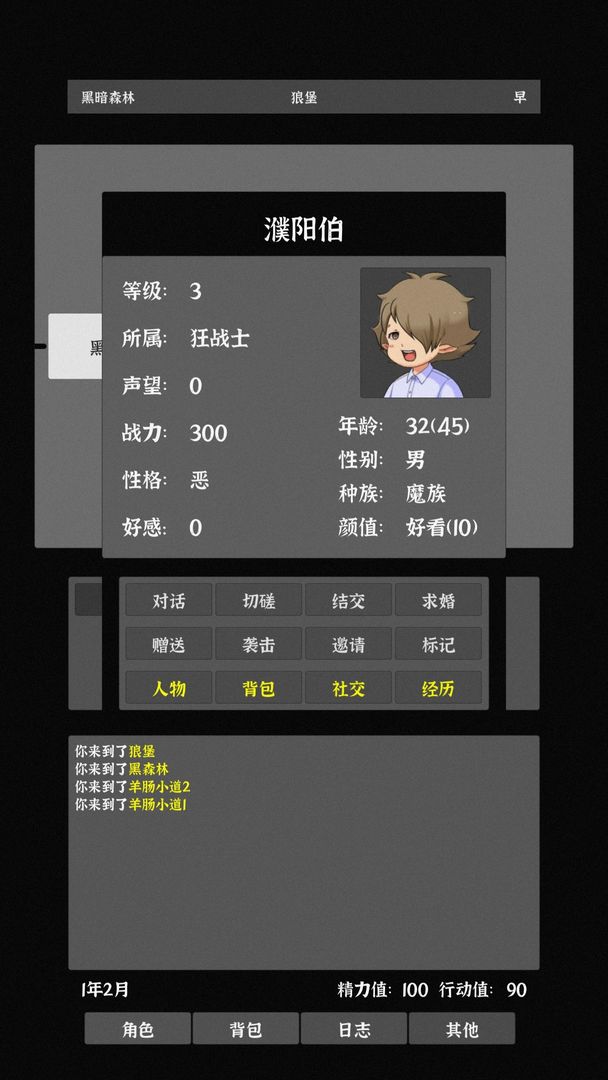The width and height of the screenshot is (608, 1080).
Task: Open the 其他 other options menu
Action: 461,1028
